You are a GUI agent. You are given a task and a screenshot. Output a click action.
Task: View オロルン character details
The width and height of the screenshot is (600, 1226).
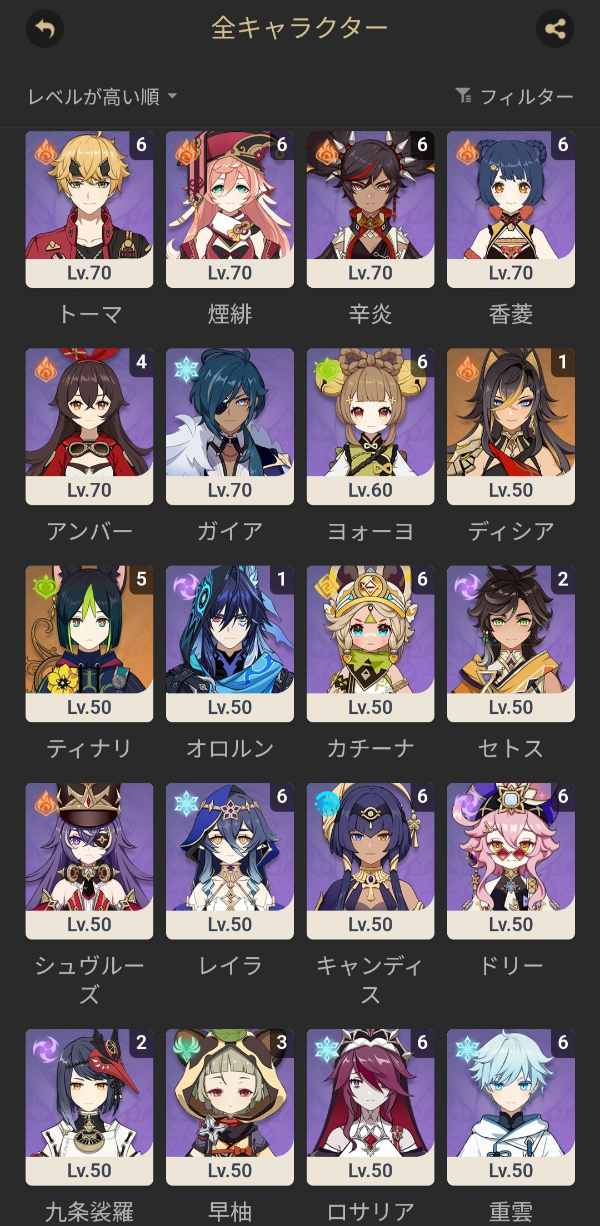[x=230, y=644]
